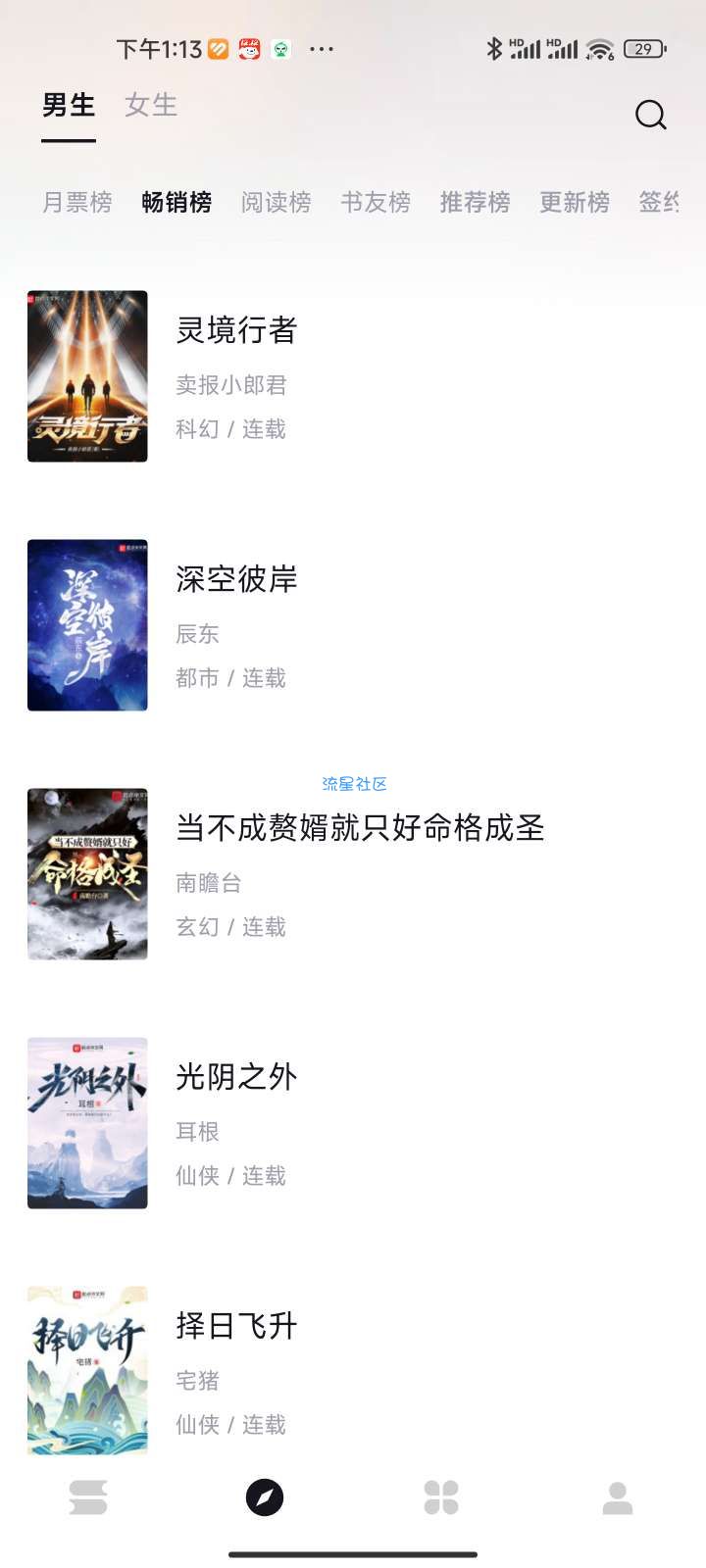The height and width of the screenshot is (1568, 706).
Task: Open the search icon
Action: pos(650,115)
